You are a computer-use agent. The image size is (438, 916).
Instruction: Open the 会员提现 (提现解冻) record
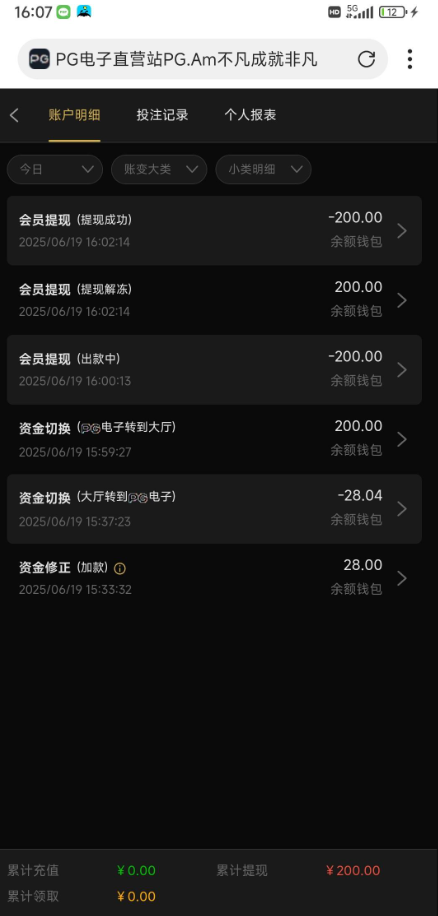click(x=214, y=300)
